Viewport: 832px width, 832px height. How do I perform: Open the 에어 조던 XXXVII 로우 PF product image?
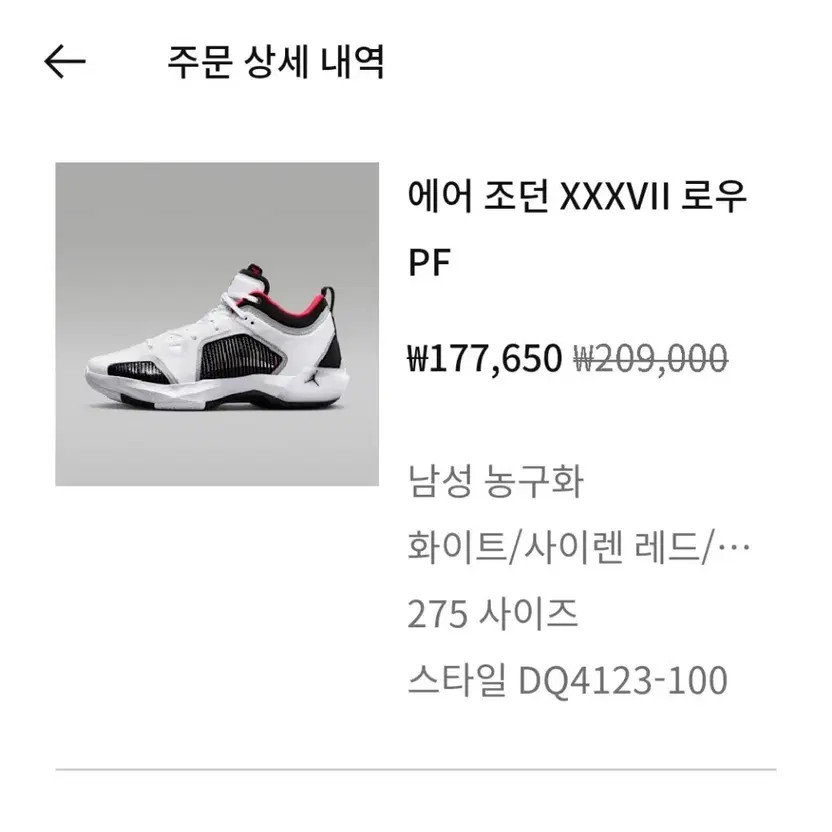click(x=217, y=324)
